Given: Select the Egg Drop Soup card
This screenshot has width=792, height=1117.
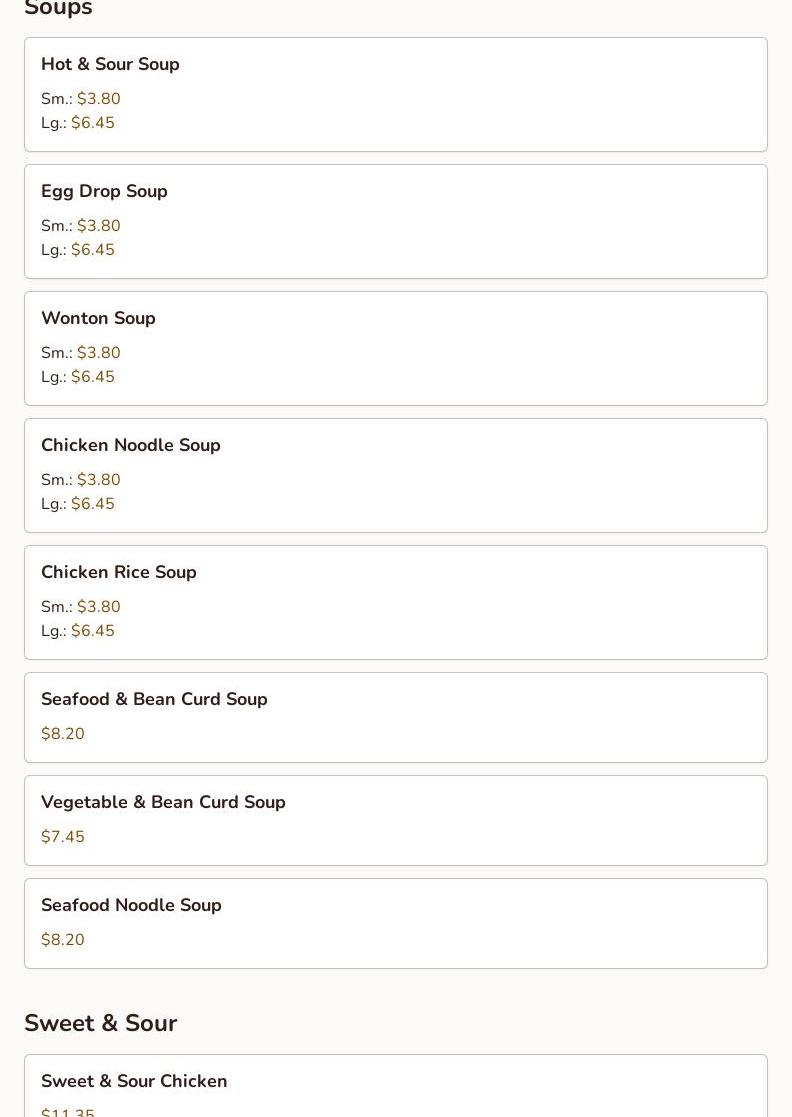Looking at the screenshot, I should click(395, 221).
